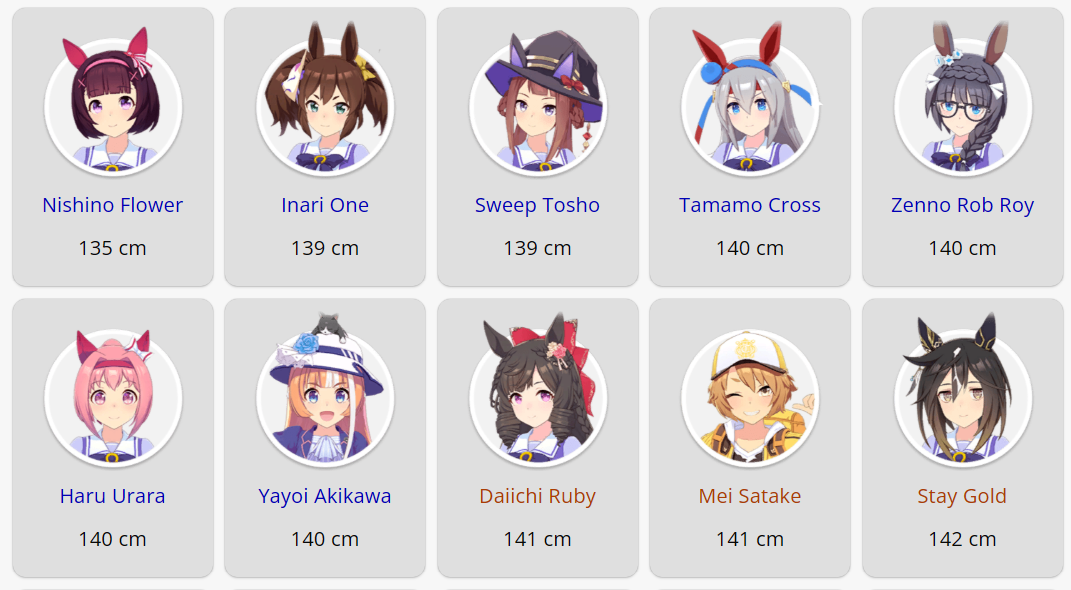Open the Daiichi Ruby name link
1071x590 pixels.
point(538,496)
